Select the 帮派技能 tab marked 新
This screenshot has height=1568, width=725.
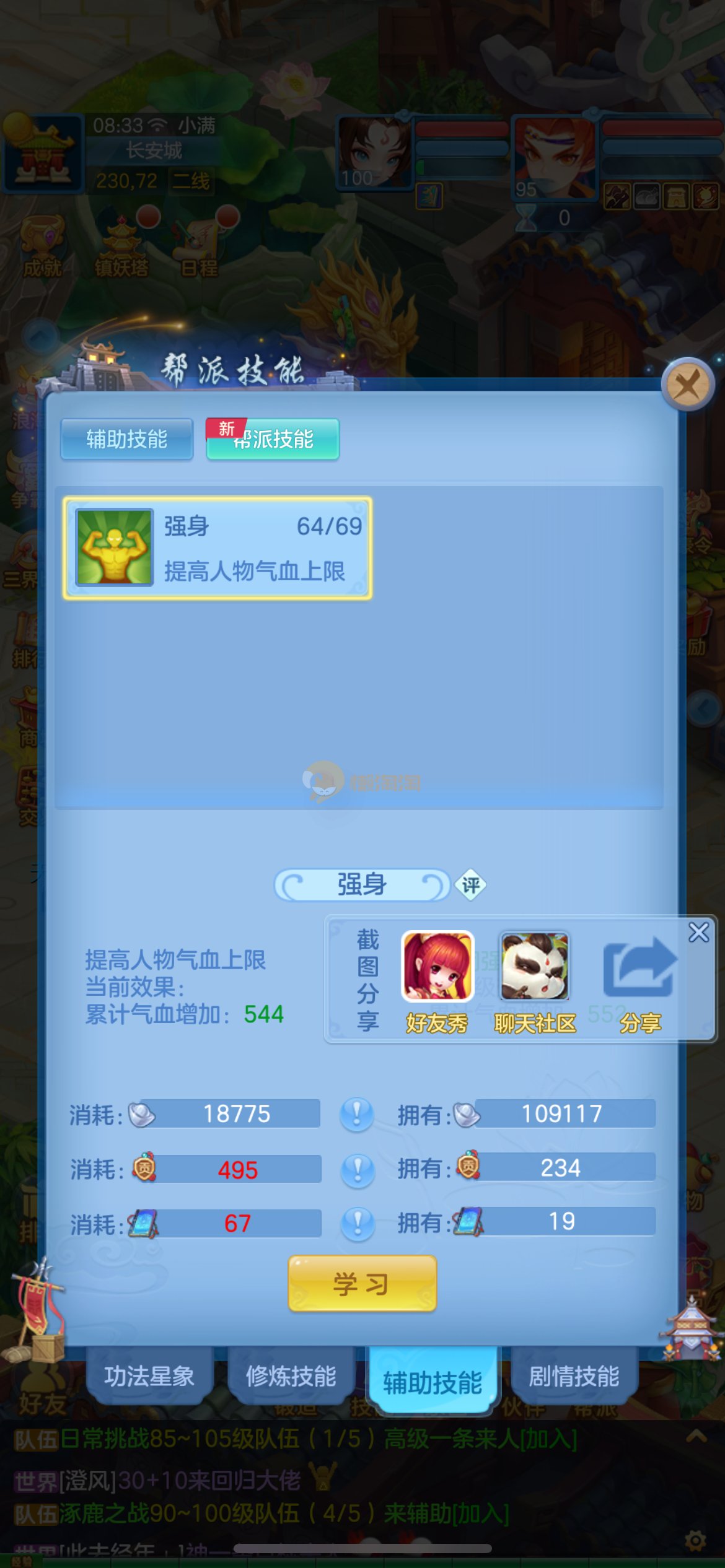click(x=273, y=439)
